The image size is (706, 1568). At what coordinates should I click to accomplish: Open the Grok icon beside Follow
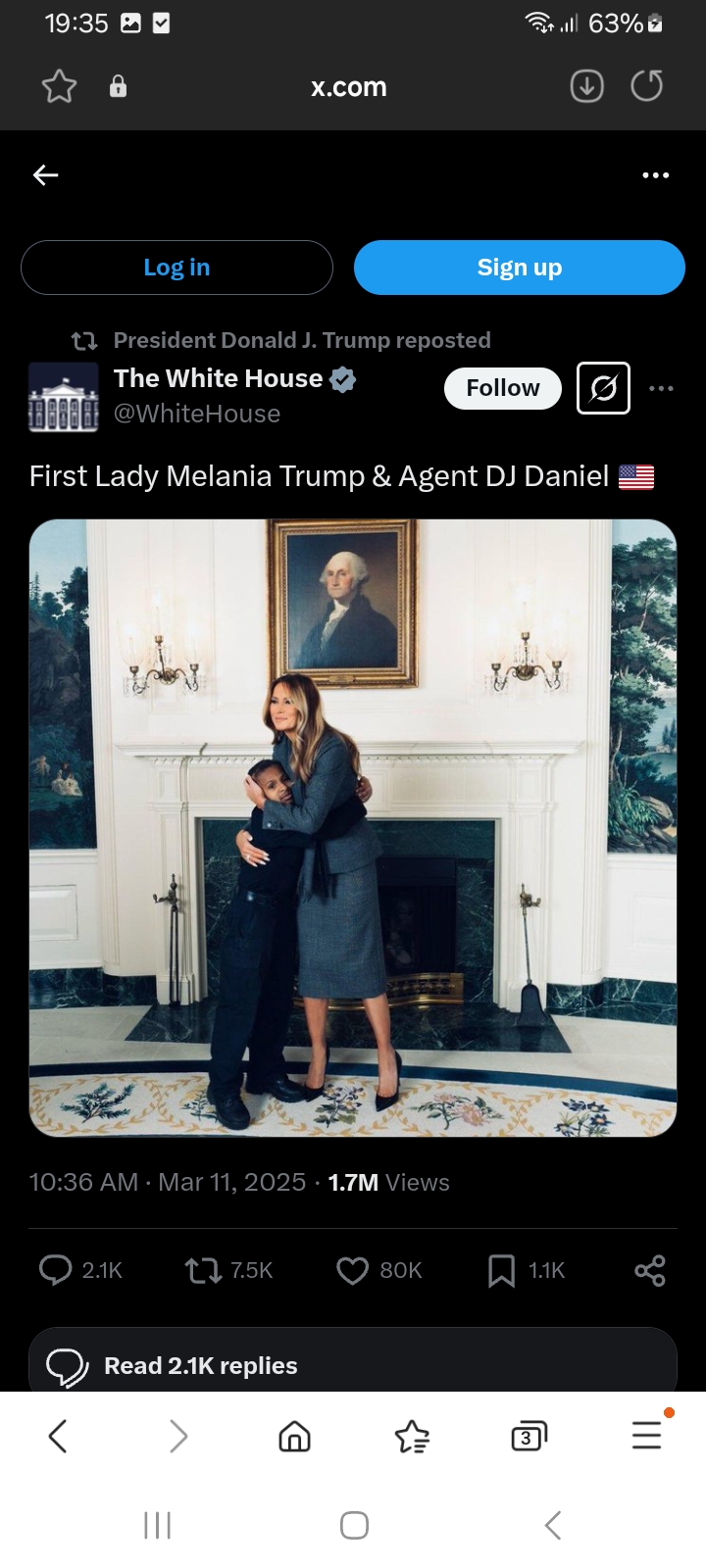[603, 388]
